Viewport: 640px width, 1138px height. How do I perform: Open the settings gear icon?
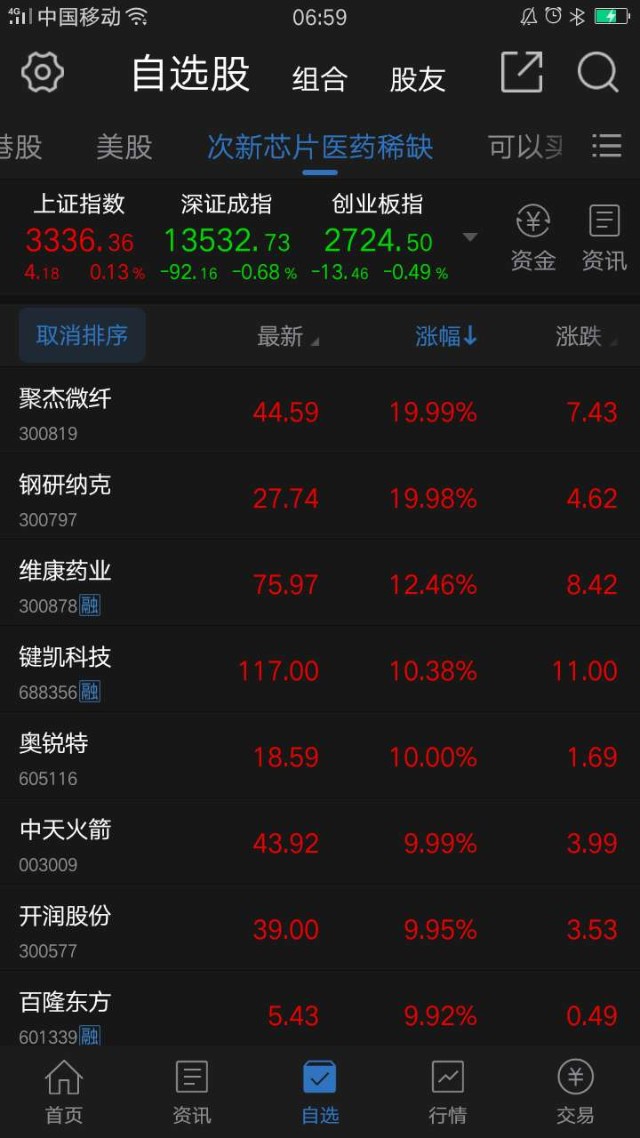point(42,73)
